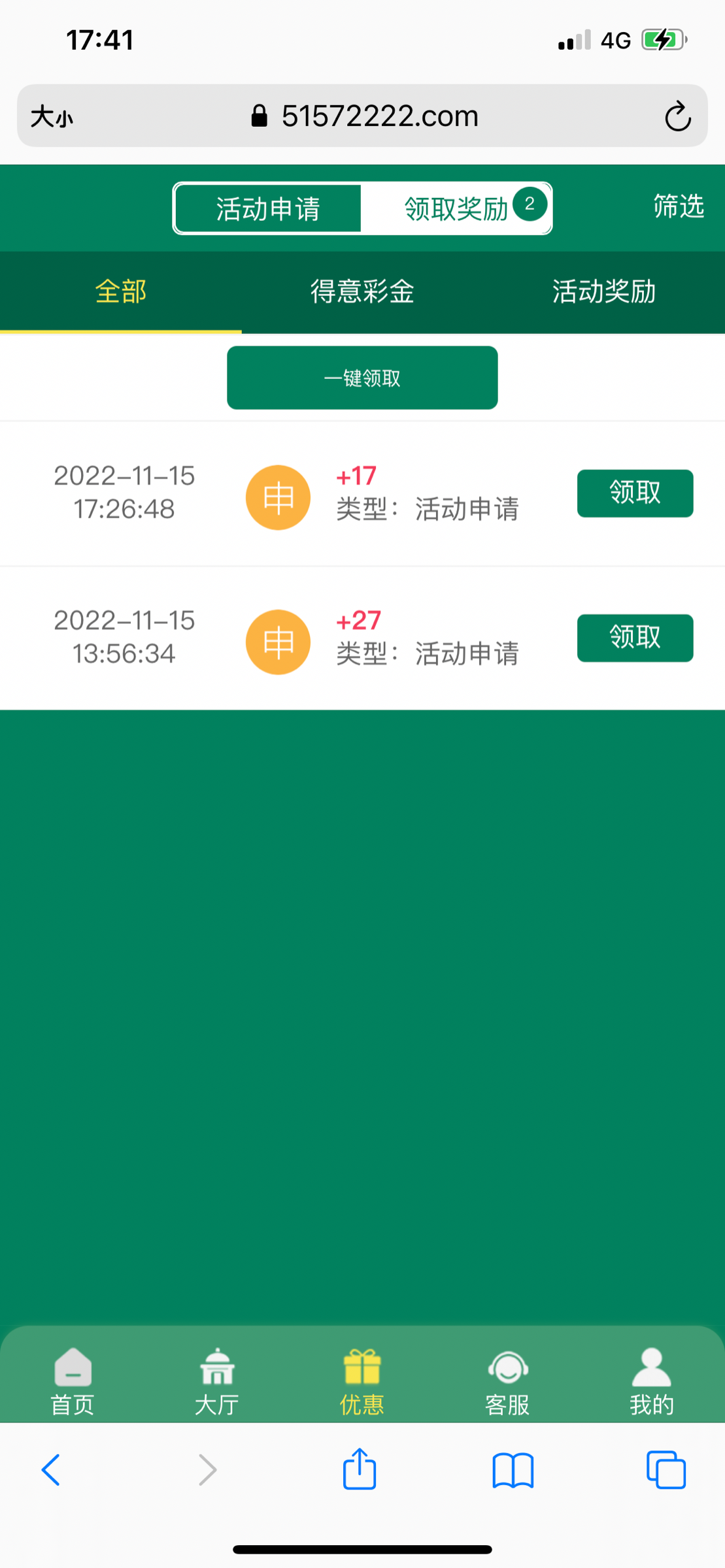The height and width of the screenshot is (1568, 725).
Task: Contact 客服 customer service
Action: (x=507, y=1381)
